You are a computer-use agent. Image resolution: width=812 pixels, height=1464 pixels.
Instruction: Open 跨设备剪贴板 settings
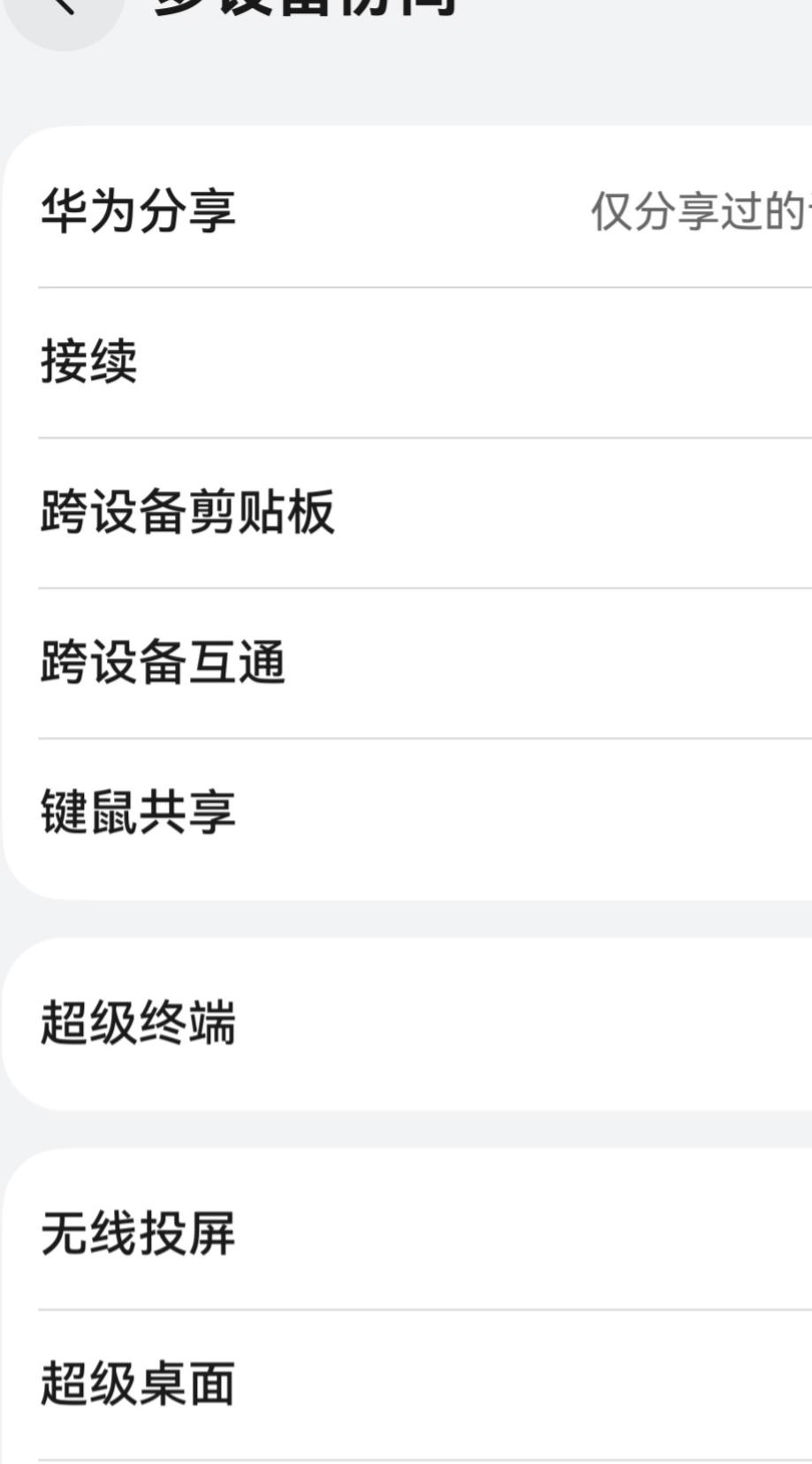coord(407,512)
